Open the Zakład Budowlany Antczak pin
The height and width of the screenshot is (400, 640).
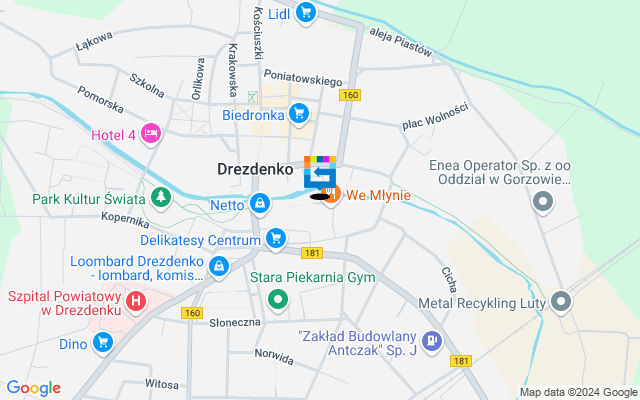point(431,342)
